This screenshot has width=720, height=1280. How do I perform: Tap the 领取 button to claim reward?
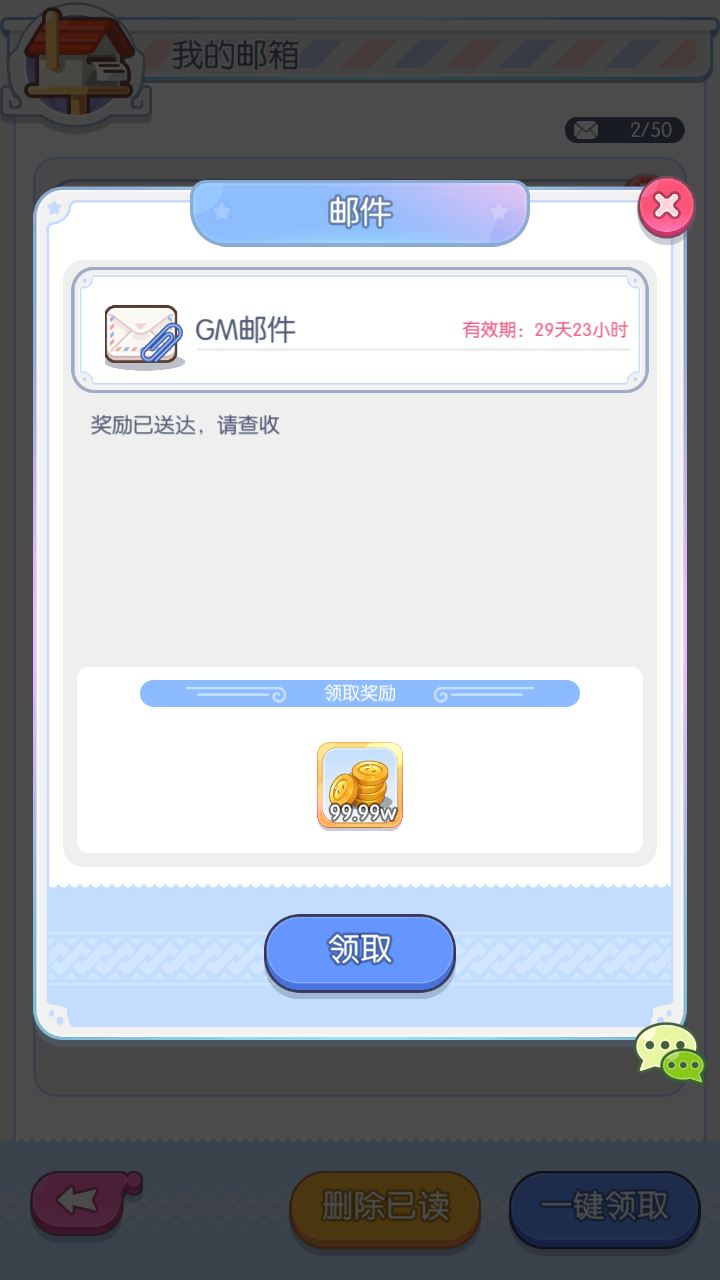(360, 950)
